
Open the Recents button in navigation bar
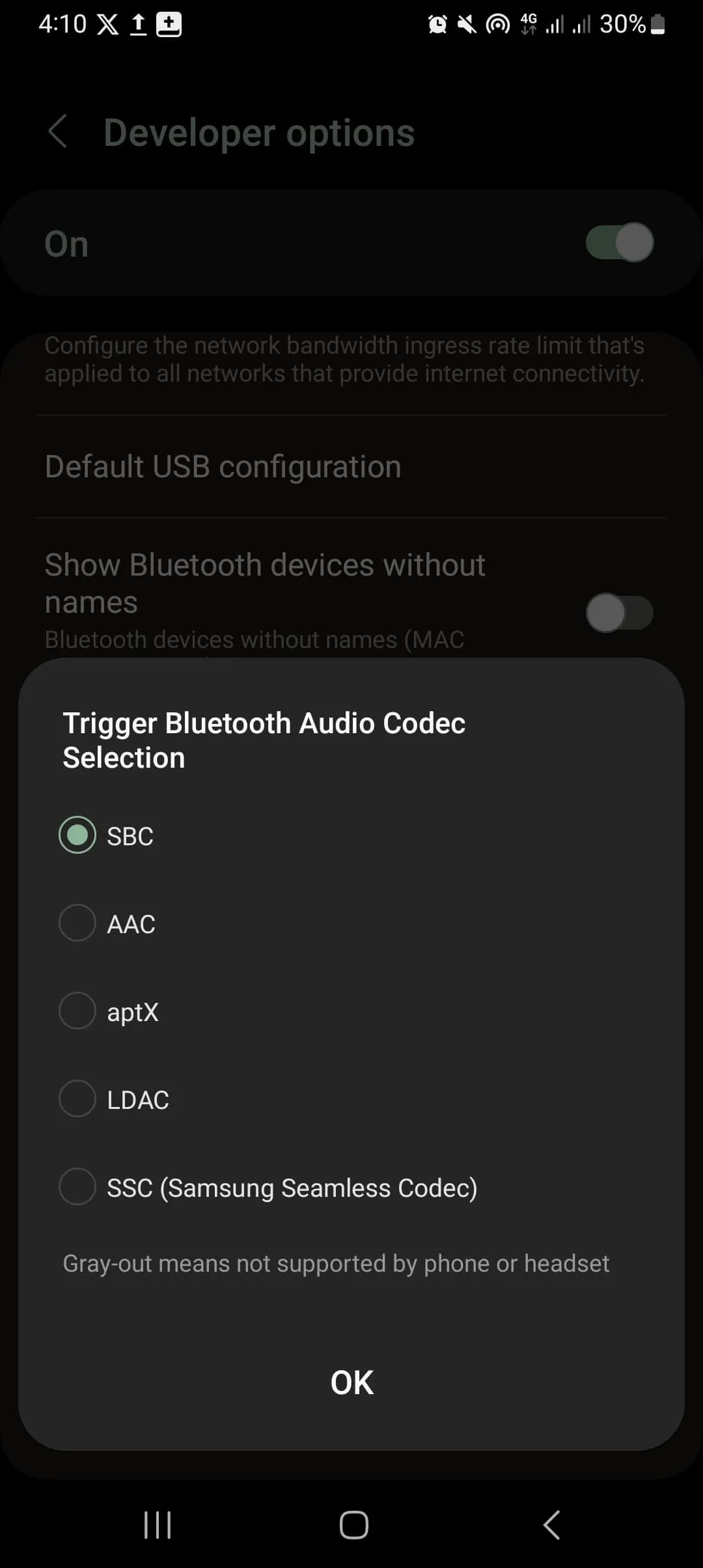[x=158, y=1524]
